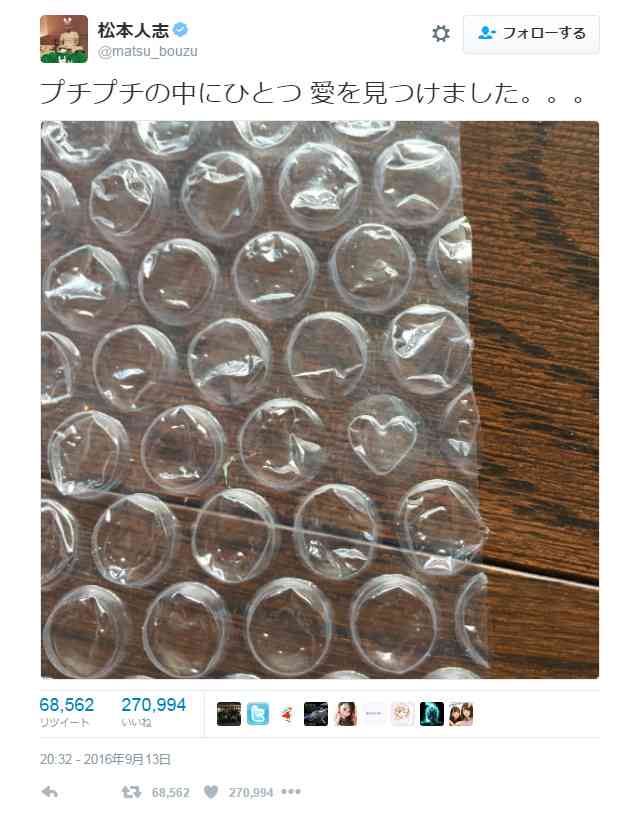Screen dimensions: 640x824
Task: Retweet this tweet
Action: [x=131, y=792]
